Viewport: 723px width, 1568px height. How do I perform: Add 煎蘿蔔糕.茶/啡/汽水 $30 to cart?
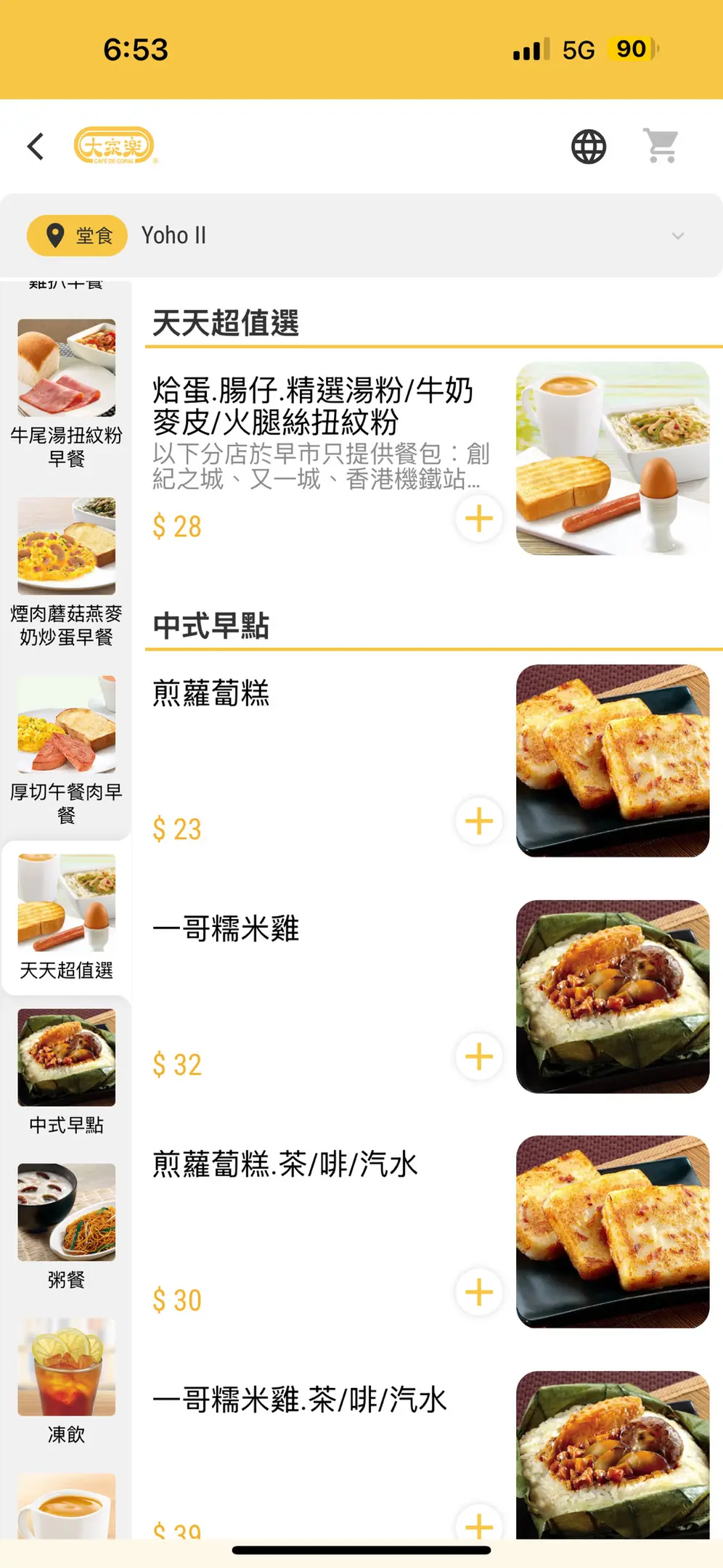point(479,1292)
